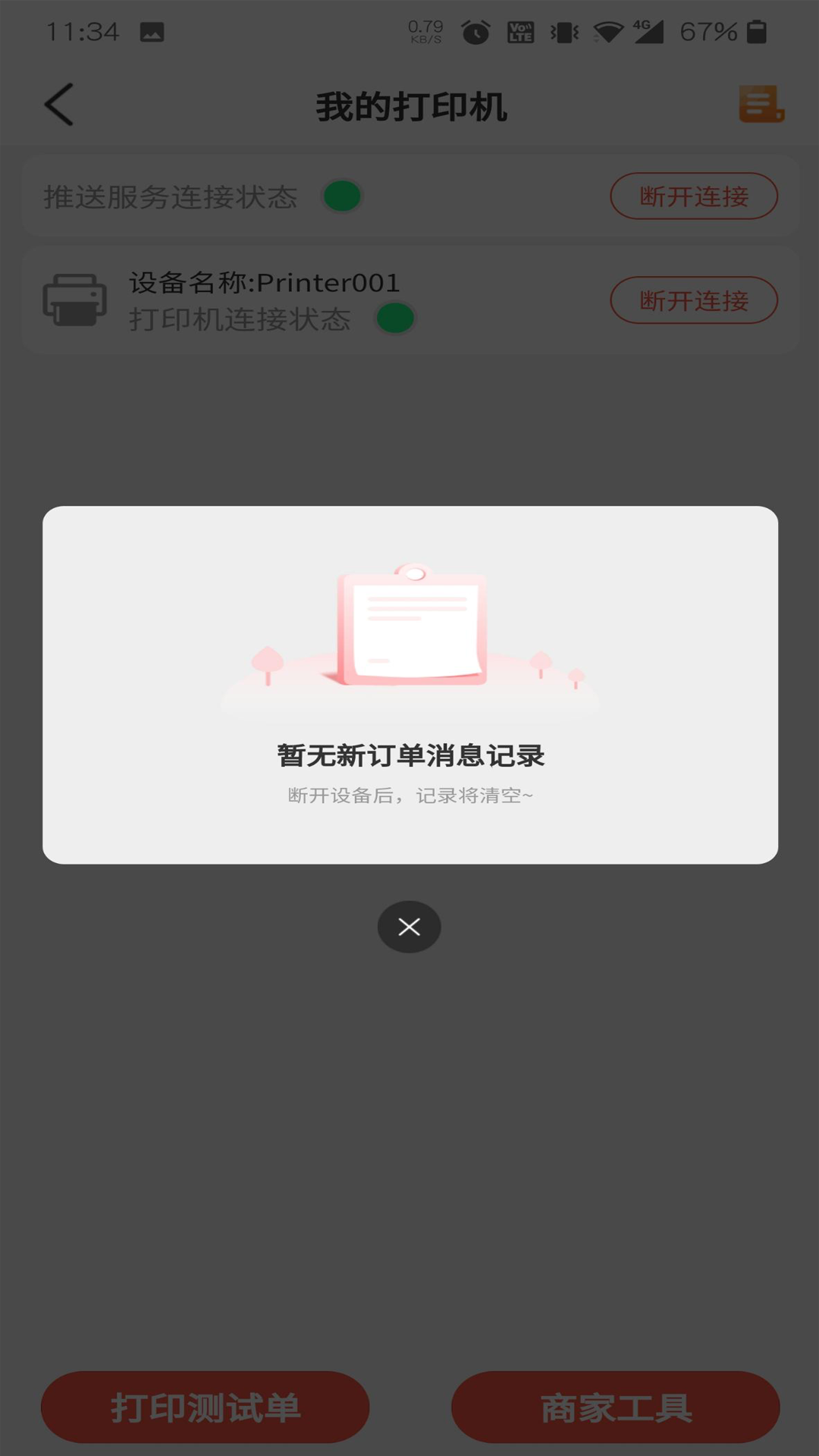
Task: Open the order records icon
Action: point(761,105)
